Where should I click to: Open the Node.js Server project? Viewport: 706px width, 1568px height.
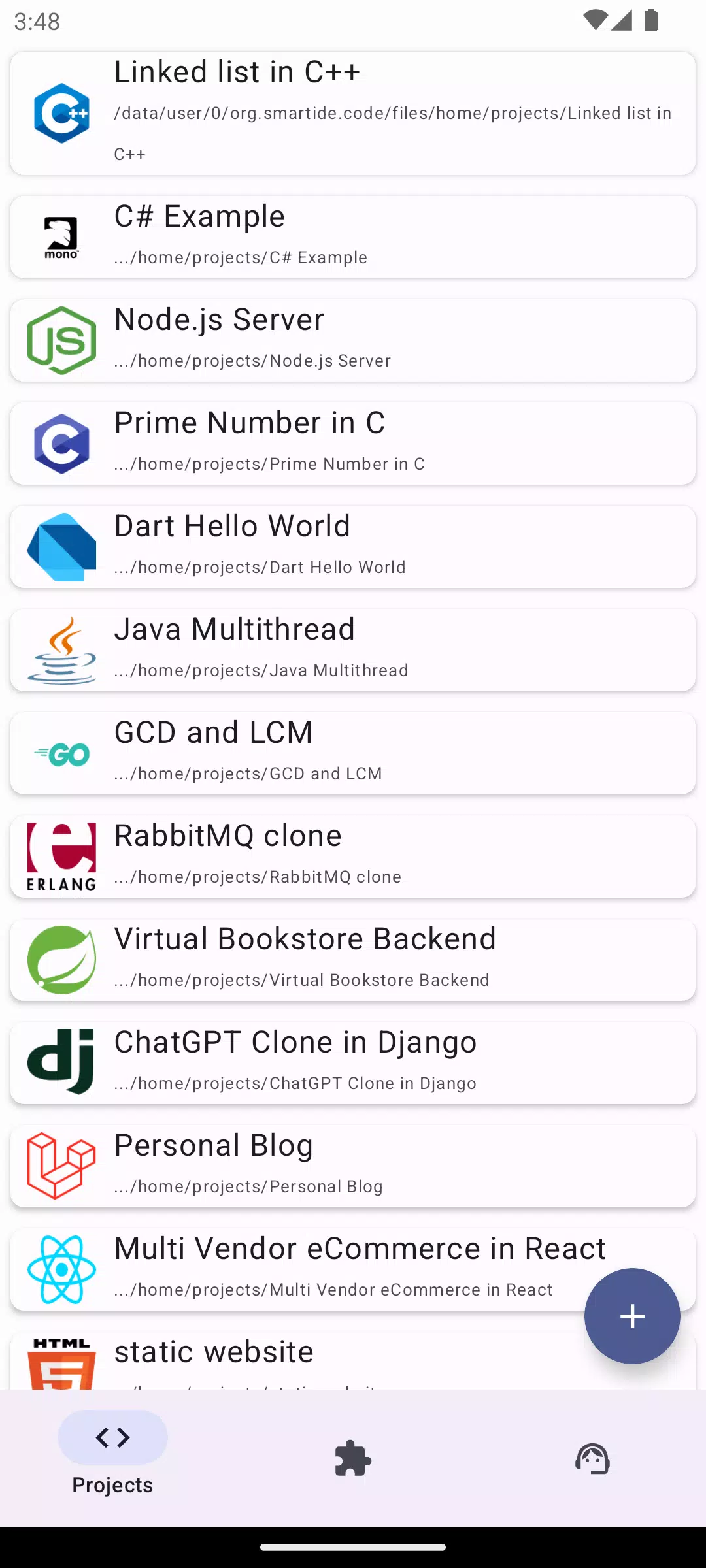[x=353, y=340]
